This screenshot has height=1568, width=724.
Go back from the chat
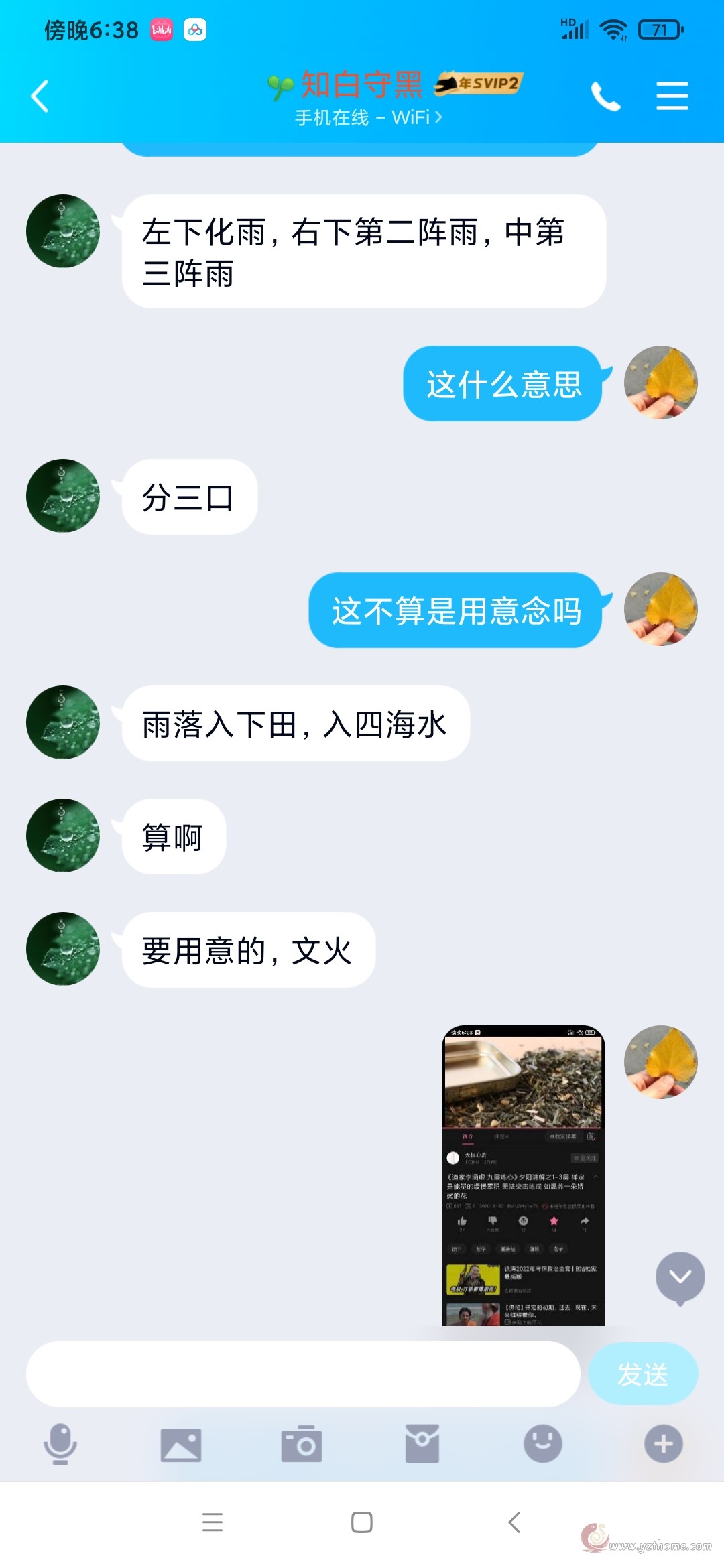pos(40,96)
